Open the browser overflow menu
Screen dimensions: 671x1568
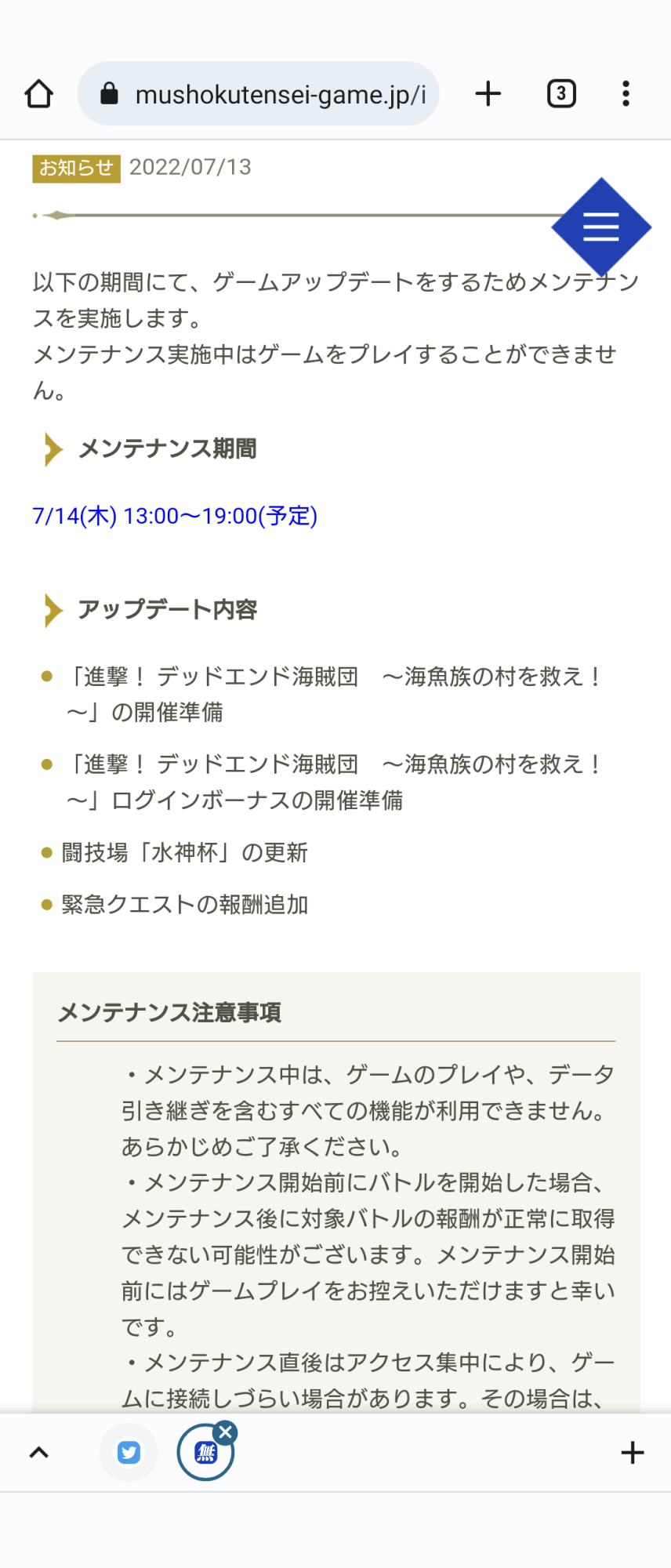[x=625, y=94]
